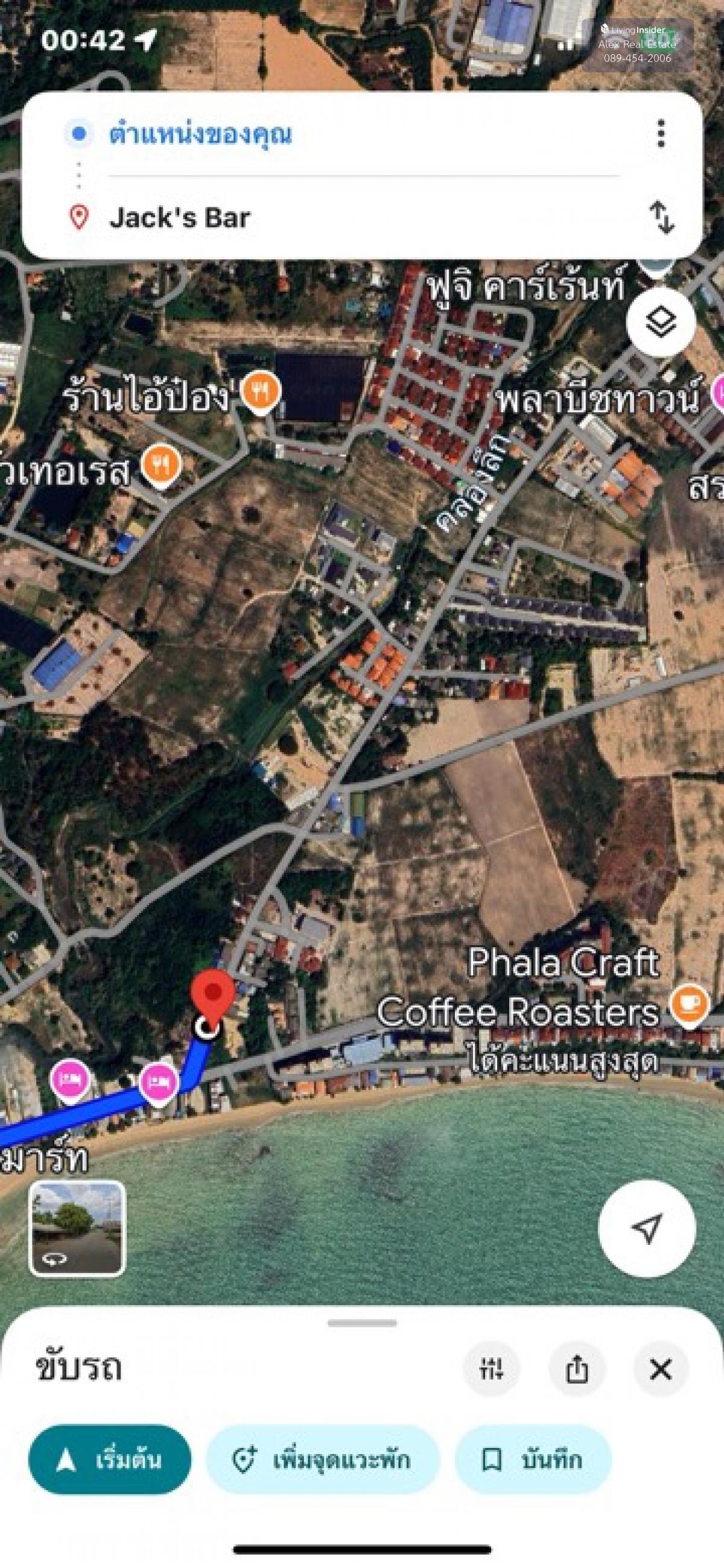Screen dimensions: 724x1568
Task: Close the driving directions panel
Action: pyautogui.click(x=661, y=1370)
